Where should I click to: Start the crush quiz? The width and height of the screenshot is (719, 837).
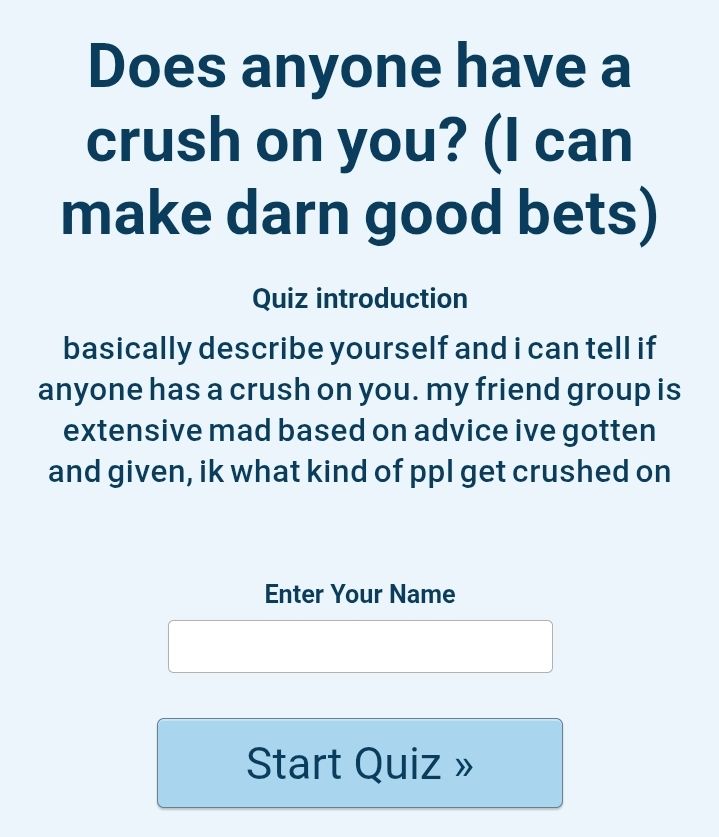(360, 763)
